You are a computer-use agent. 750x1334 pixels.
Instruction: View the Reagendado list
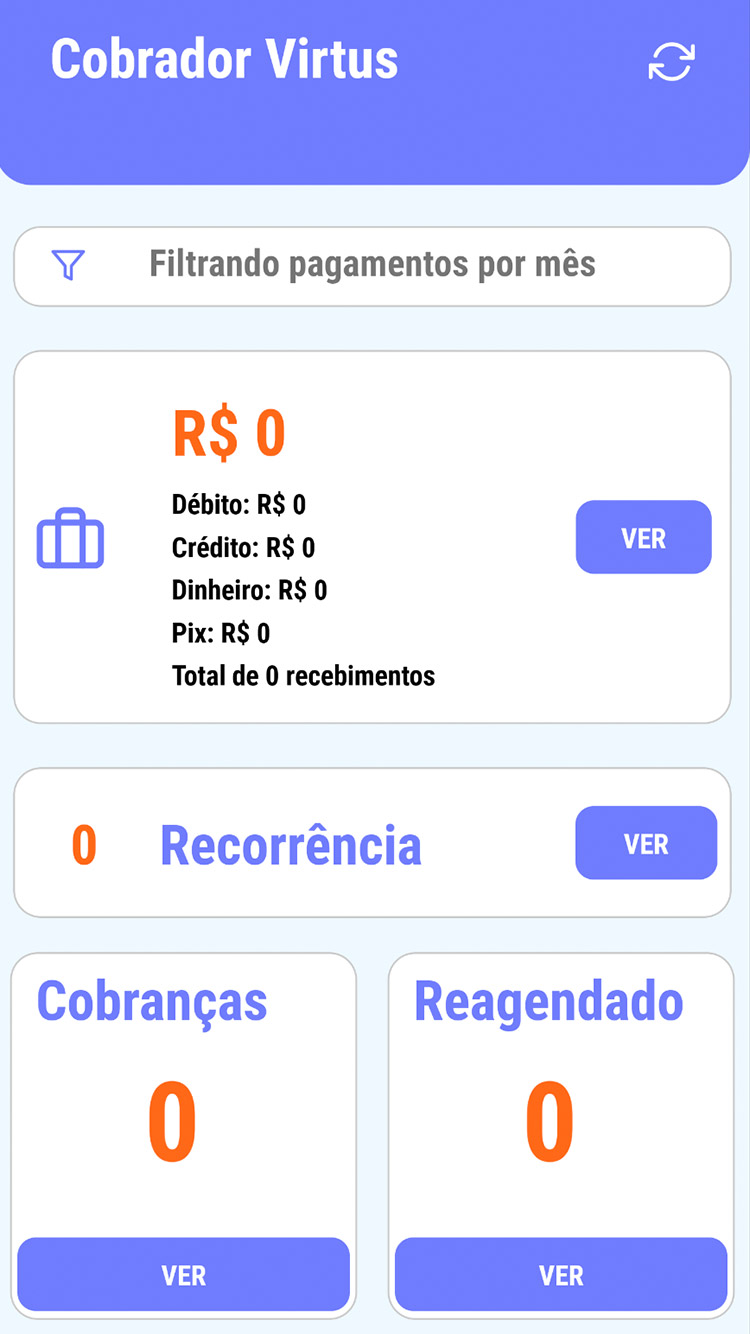click(x=561, y=1275)
